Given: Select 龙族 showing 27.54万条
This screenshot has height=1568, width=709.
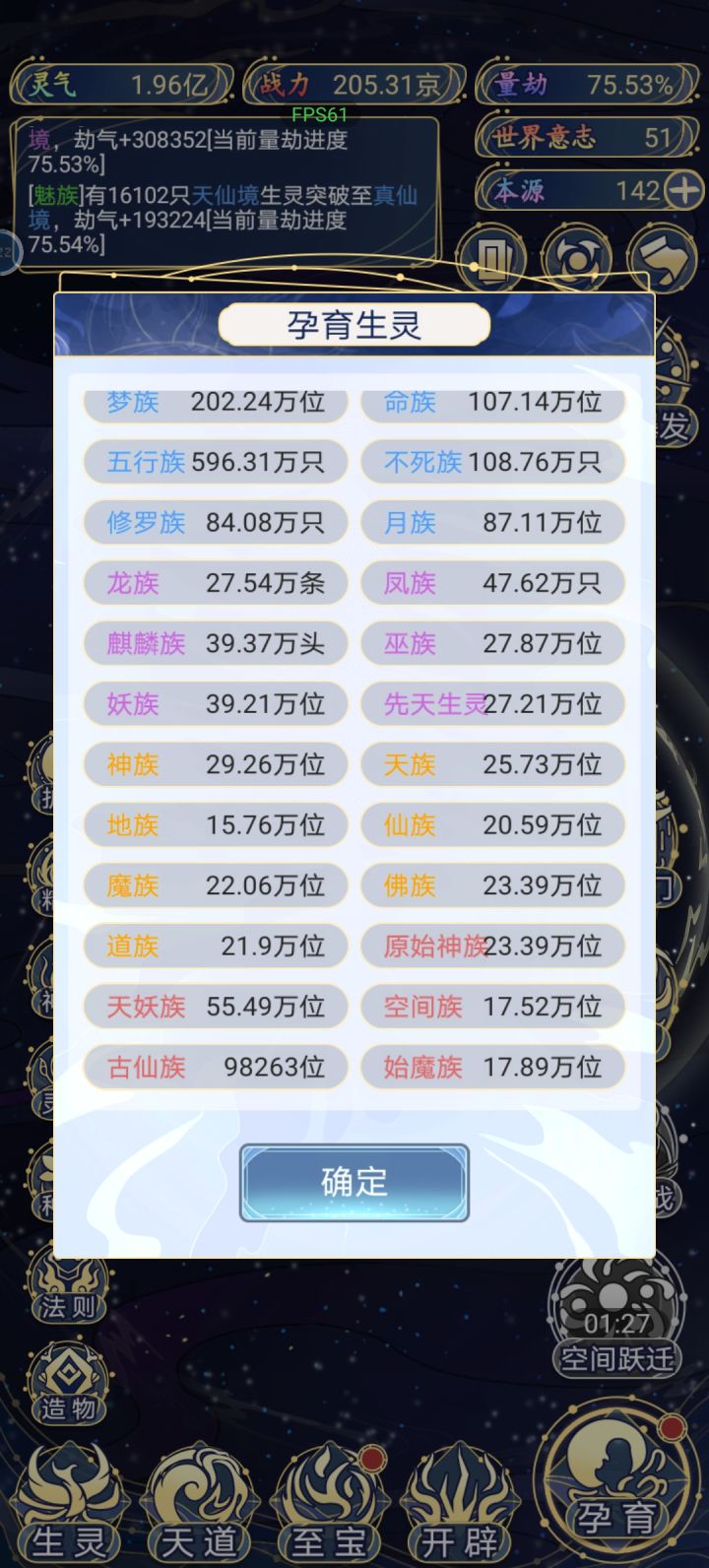Looking at the screenshot, I should coord(215,583).
